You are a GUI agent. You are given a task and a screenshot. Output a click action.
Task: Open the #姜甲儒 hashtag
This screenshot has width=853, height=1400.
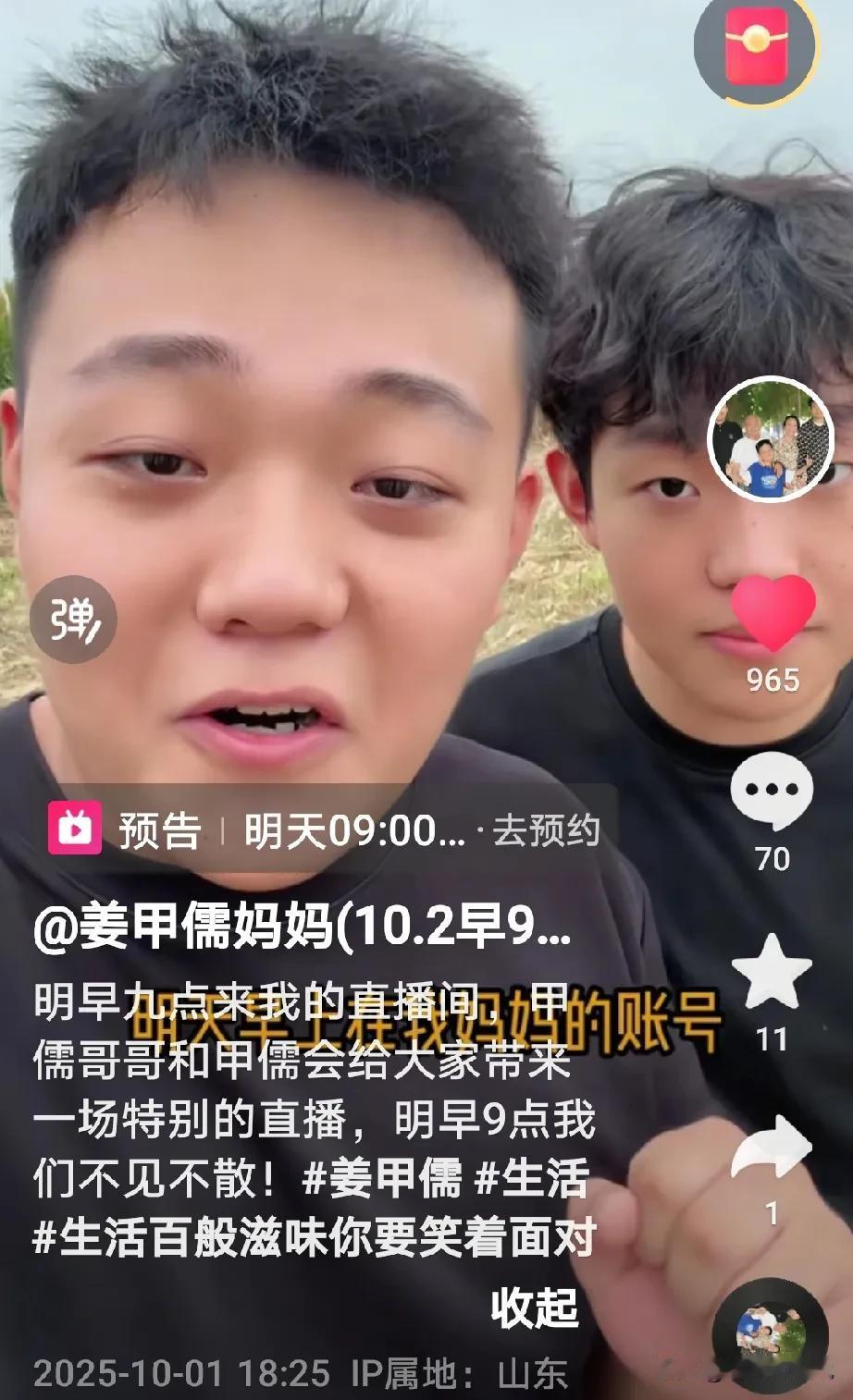coord(381,1177)
